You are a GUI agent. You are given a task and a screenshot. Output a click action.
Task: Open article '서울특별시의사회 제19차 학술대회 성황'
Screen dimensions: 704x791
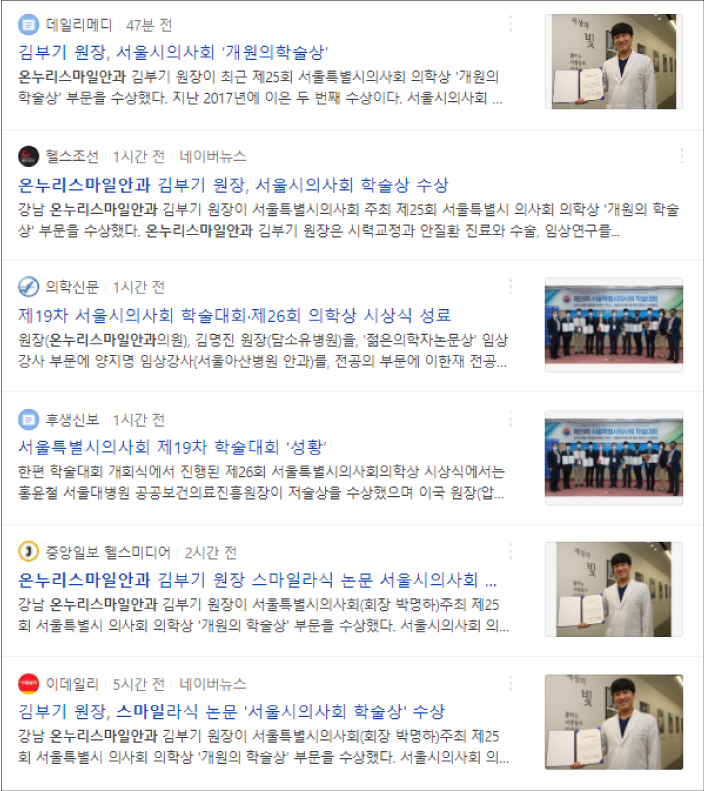tap(172, 446)
